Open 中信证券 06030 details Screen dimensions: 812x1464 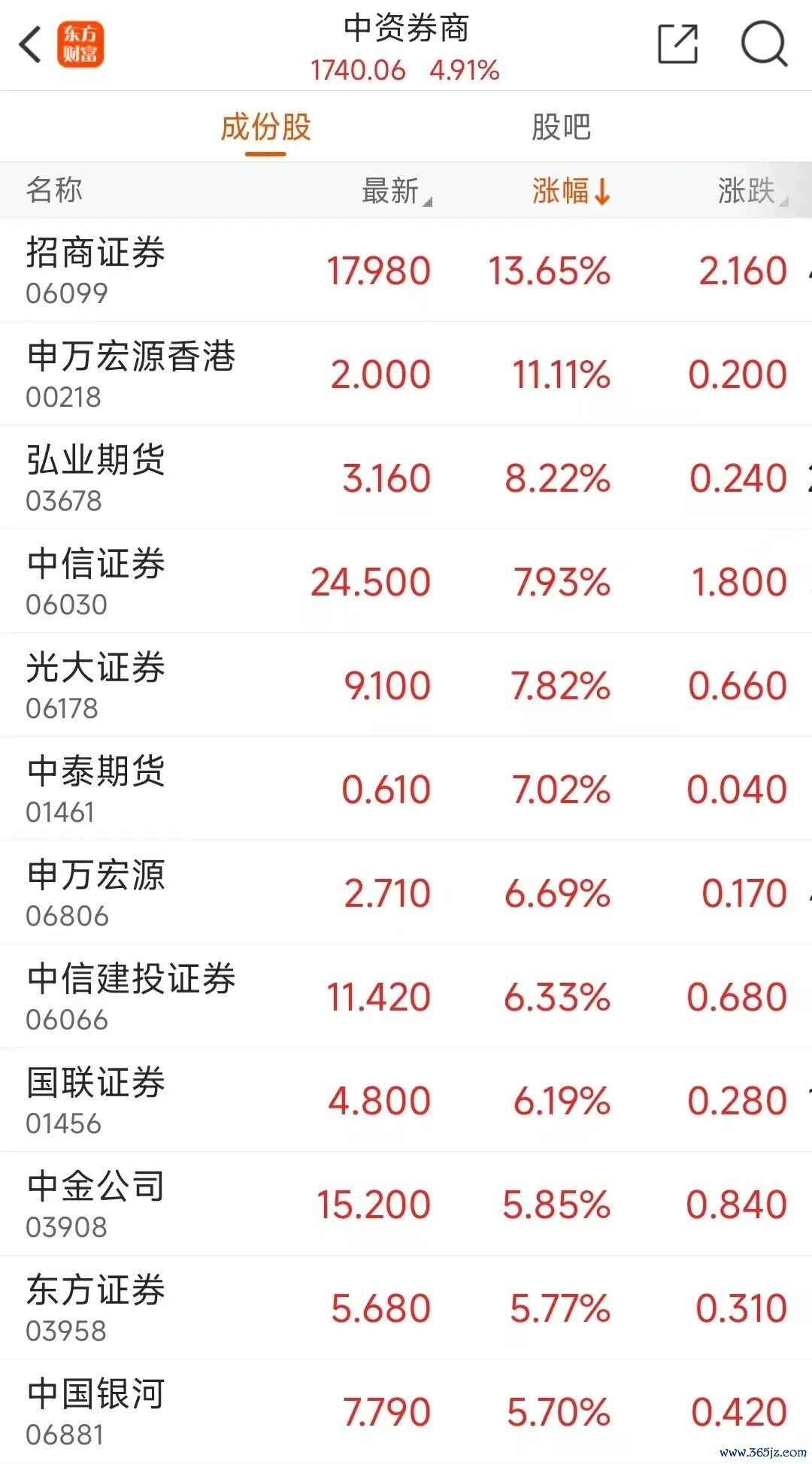tap(406, 581)
